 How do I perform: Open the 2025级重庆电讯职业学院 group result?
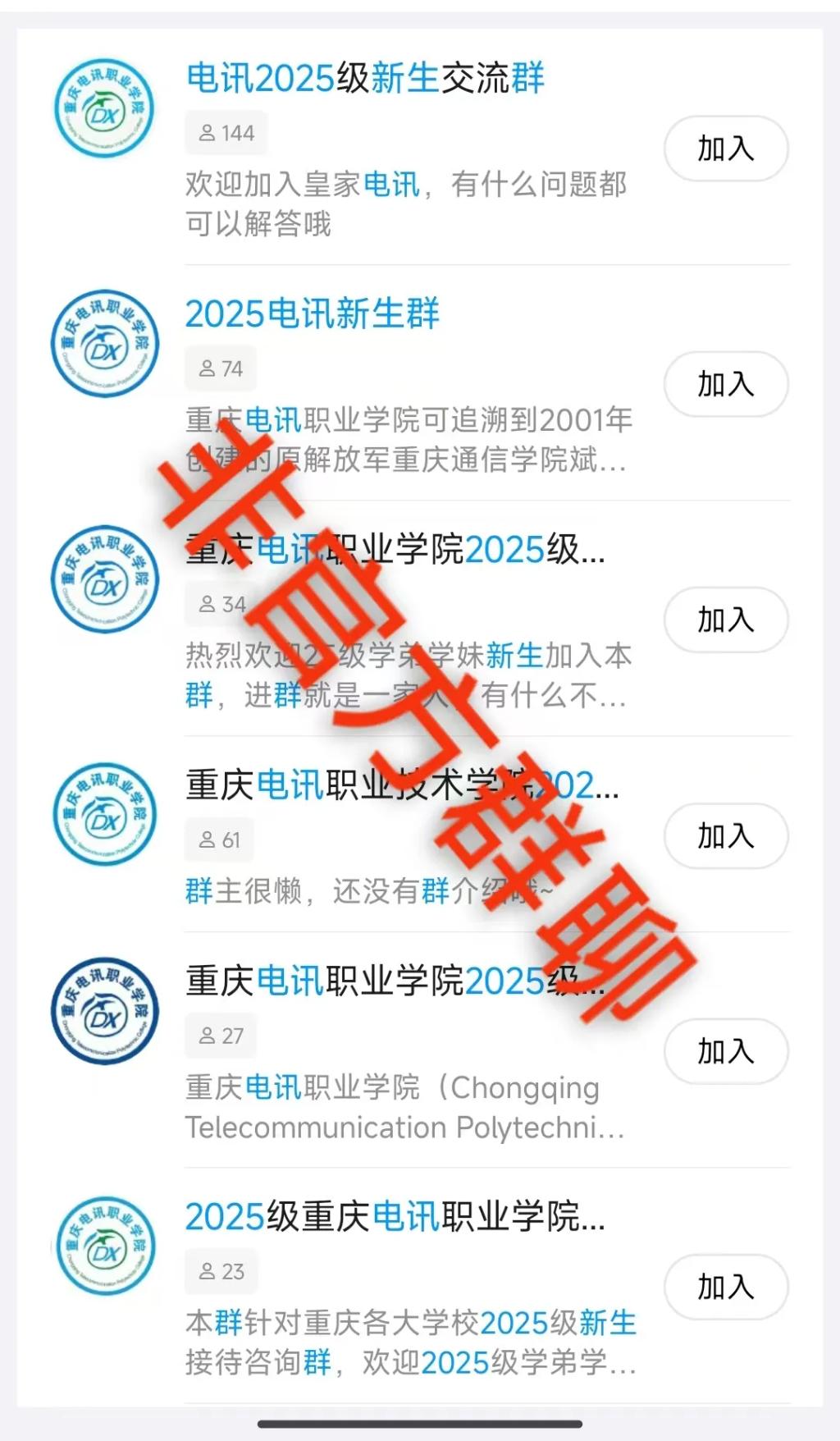pyautogui.click(x=394, y=1217)
